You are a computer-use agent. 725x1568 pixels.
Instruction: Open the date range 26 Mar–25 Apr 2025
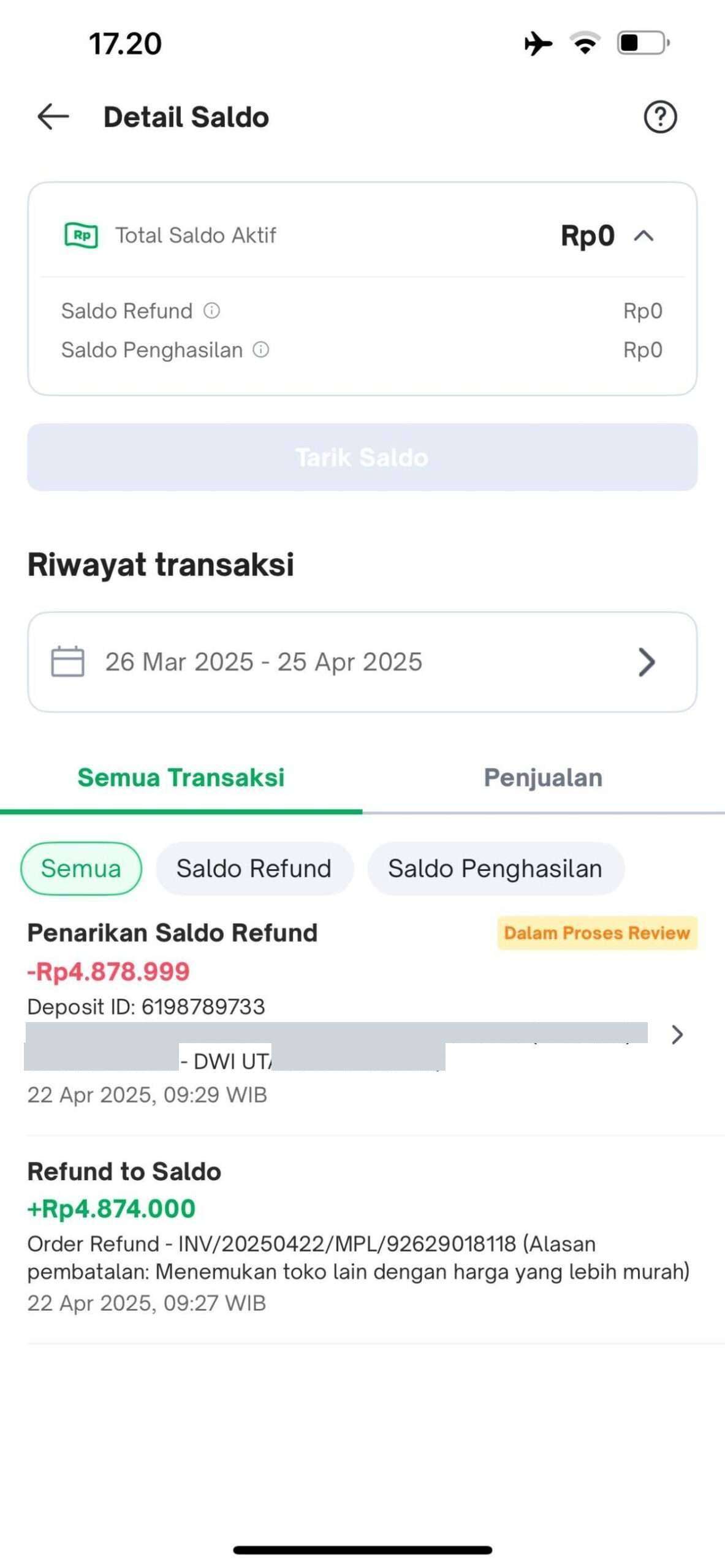point(362,661)
